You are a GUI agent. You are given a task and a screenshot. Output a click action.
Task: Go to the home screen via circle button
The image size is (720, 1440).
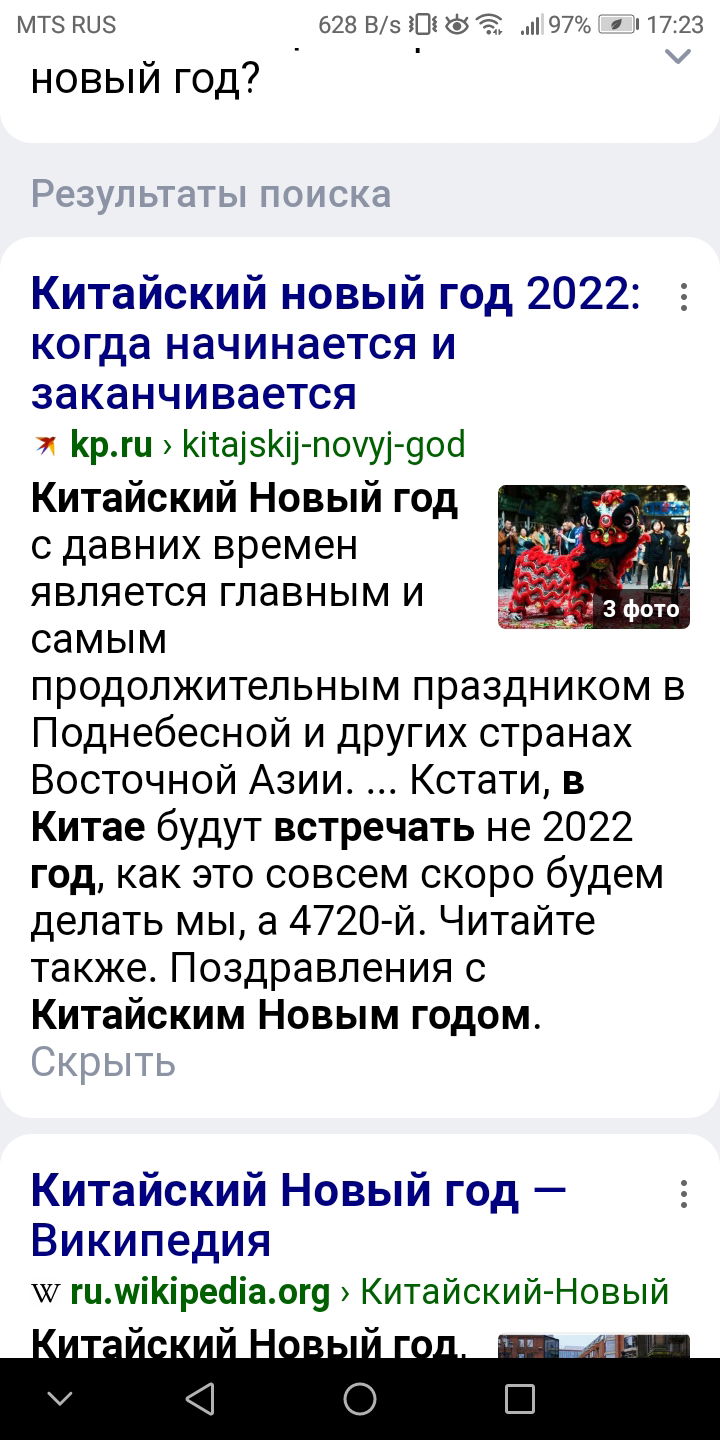[360, 1399]
